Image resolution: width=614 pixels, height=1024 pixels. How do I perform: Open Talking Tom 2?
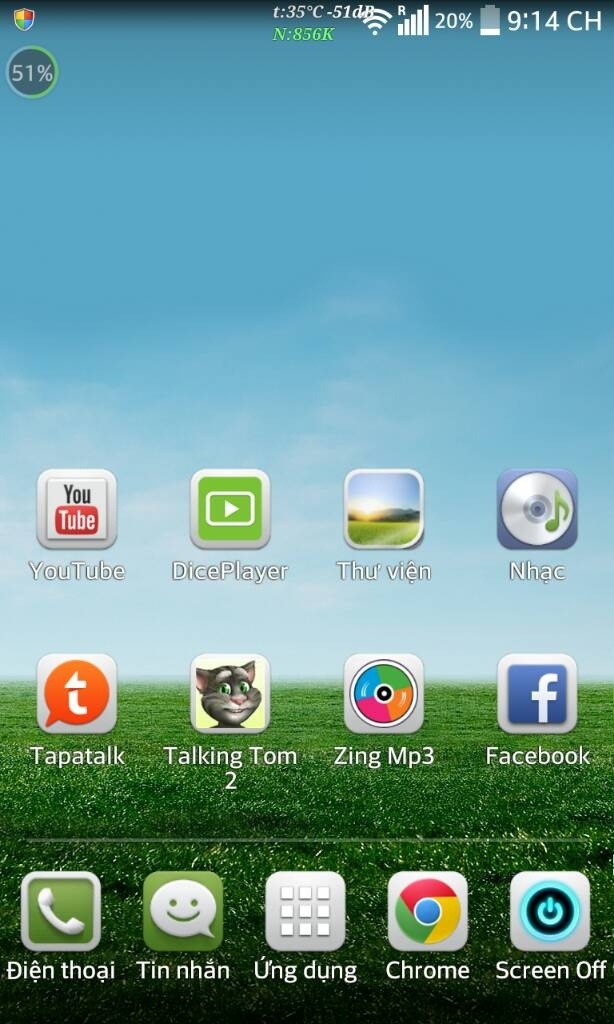(x=230, y=694)
